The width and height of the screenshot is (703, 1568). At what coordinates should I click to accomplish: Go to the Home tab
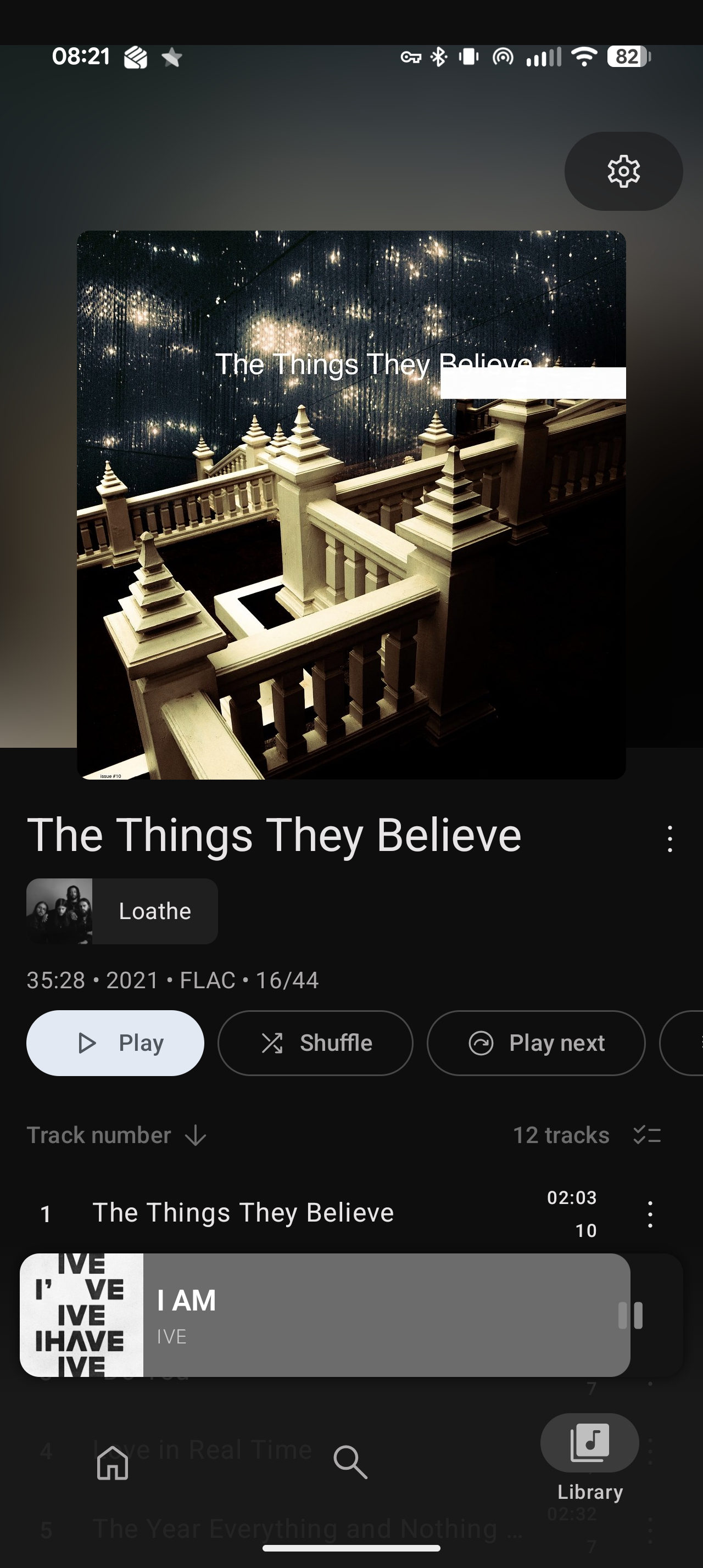click(x=113, y=1462)
